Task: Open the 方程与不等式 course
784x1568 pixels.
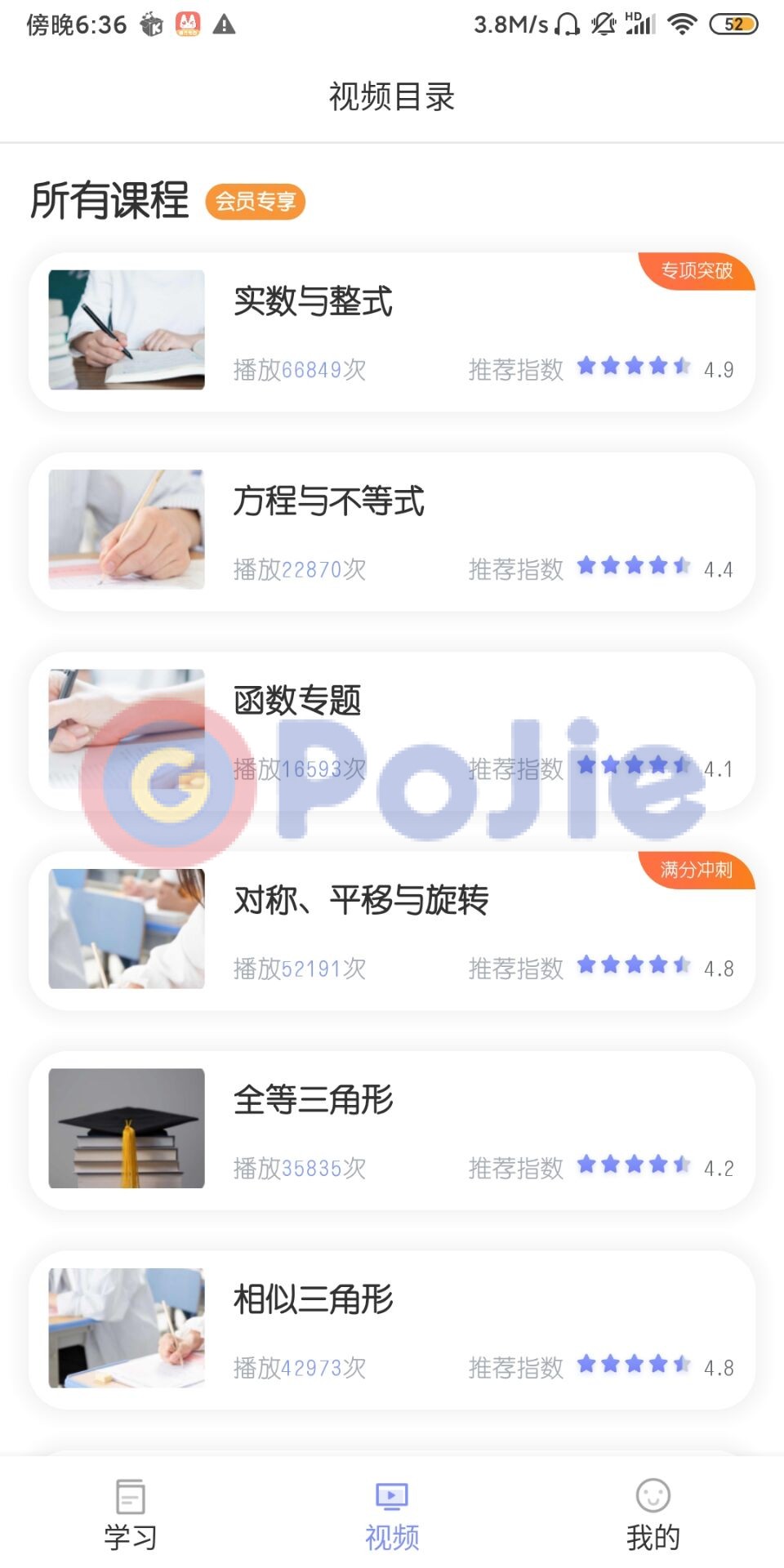Action: pyautogui.click(x=392, y=531)
